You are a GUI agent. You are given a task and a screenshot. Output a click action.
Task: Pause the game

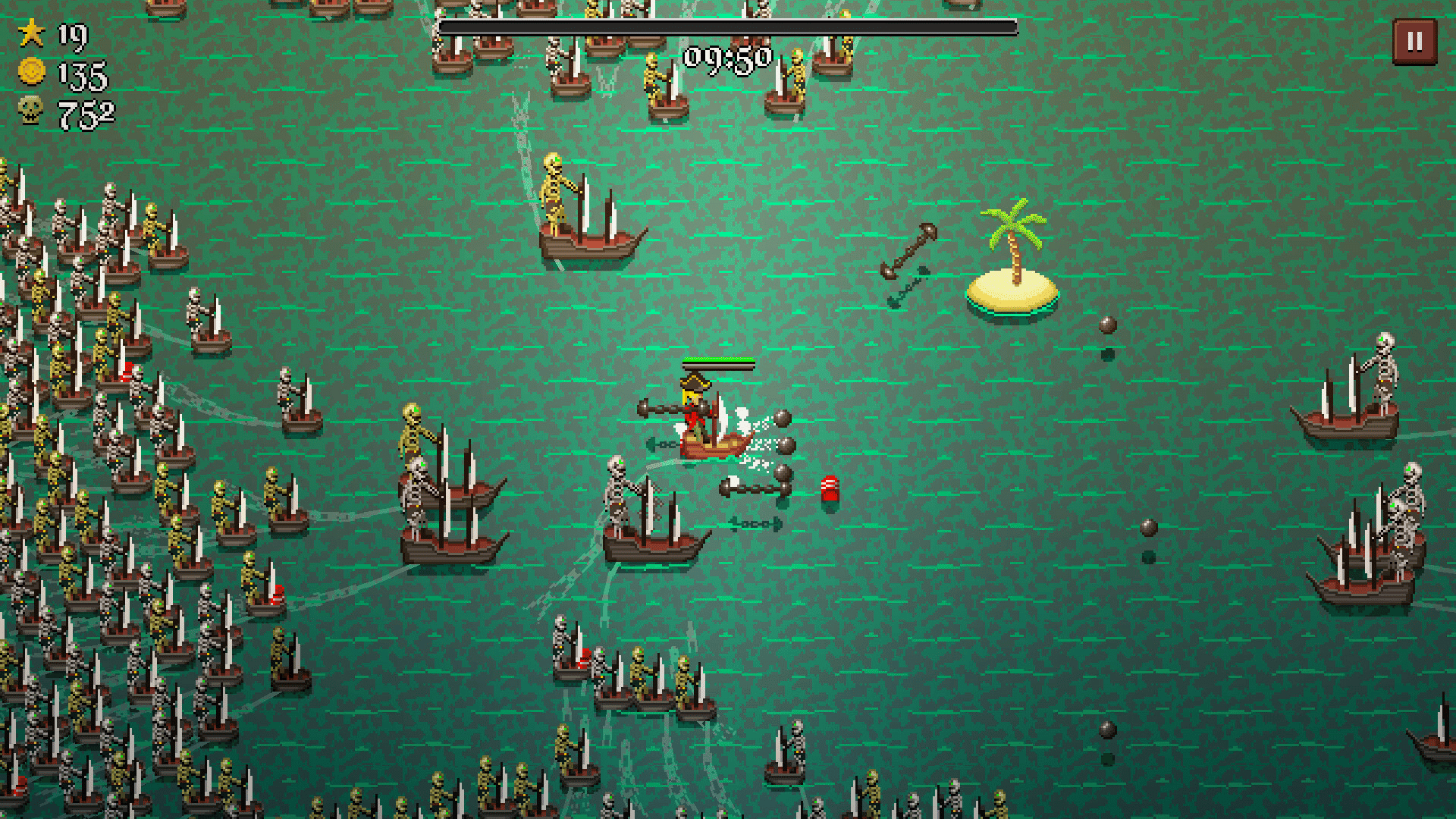coord(1414,42)
